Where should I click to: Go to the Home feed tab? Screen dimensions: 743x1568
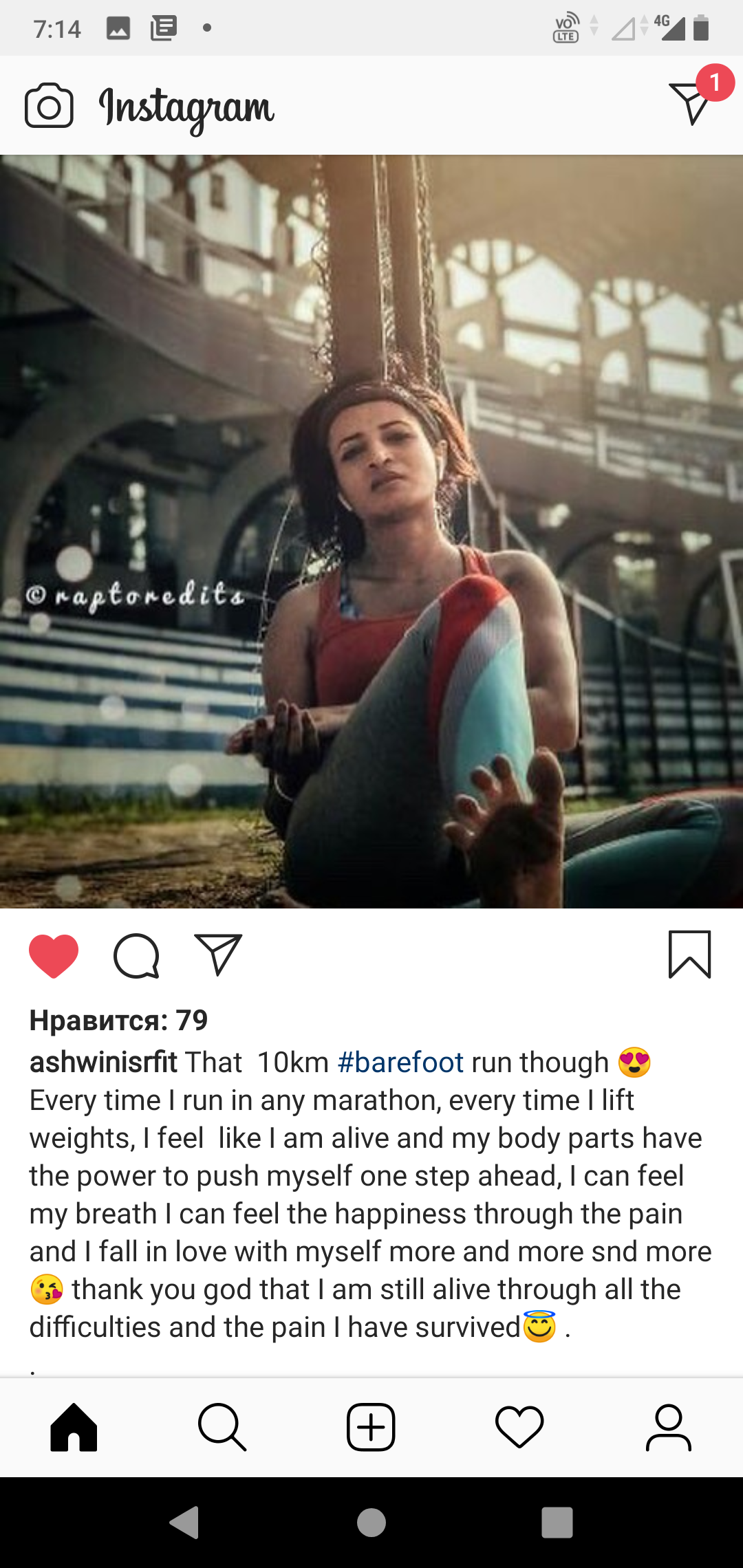(x=74, y=1428)
